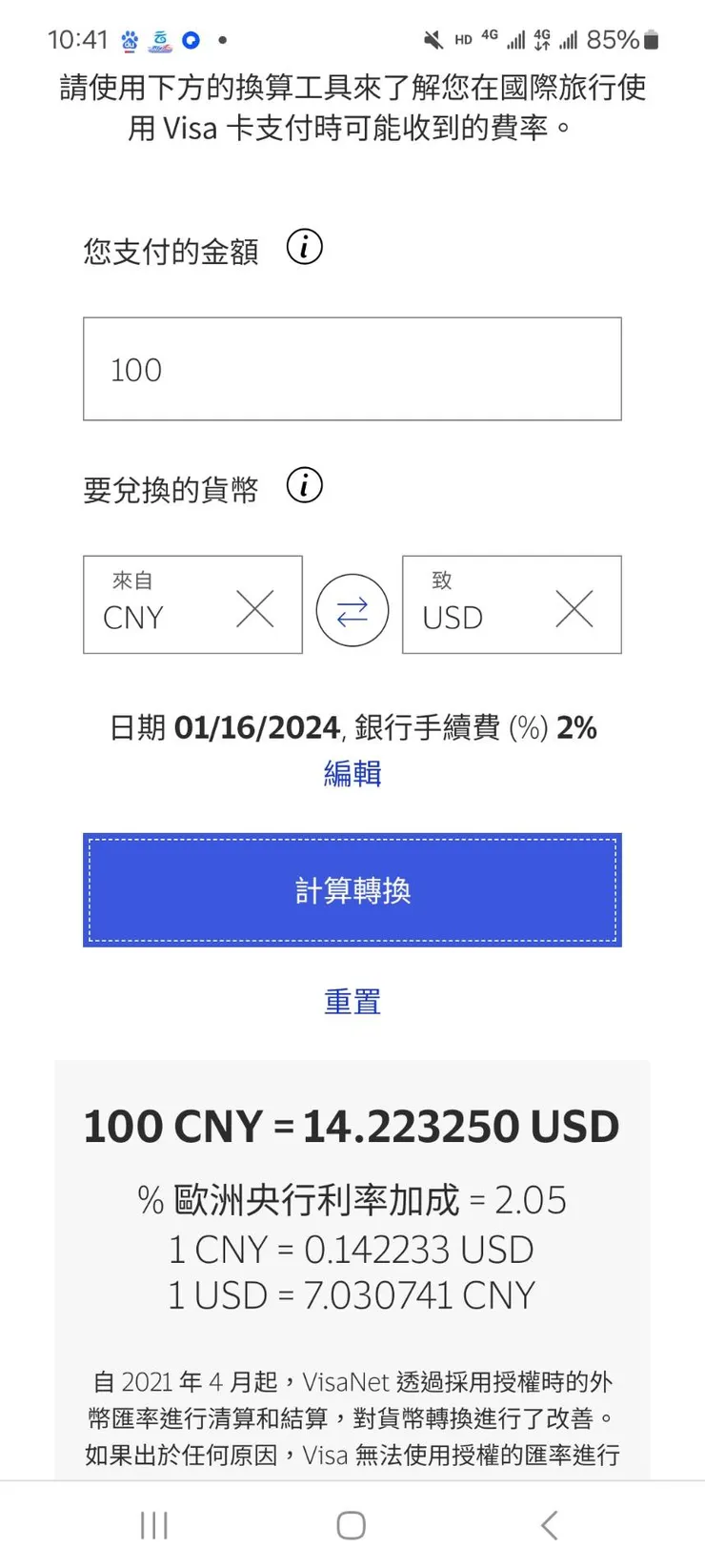Screen dimensions: 705x1568
Task: Clear CNY from the 來自 field
Action: coord(255,609)
